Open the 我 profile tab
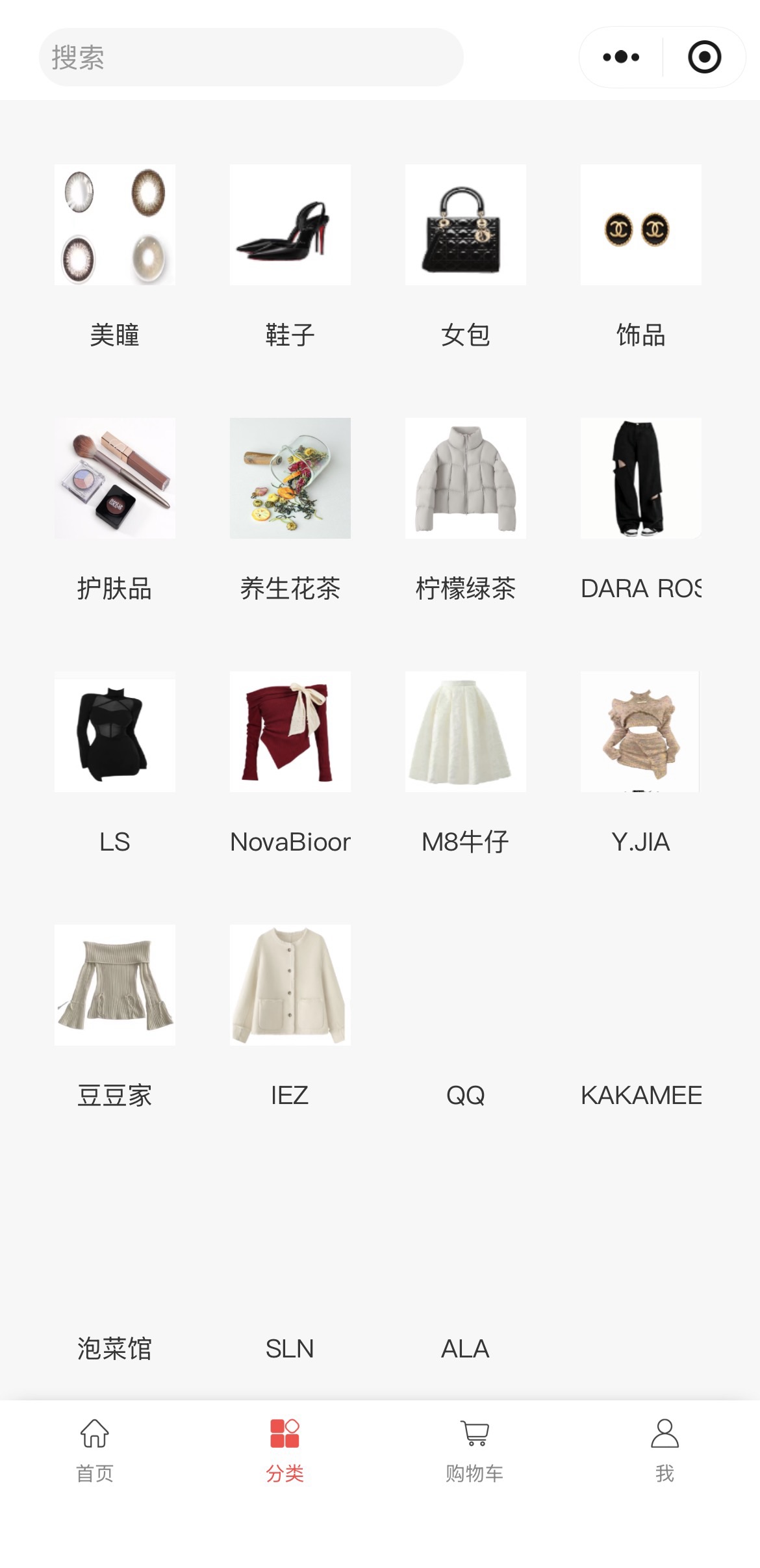The image size is (760, 1568). pyautogui.click(x=665, y=1450)
